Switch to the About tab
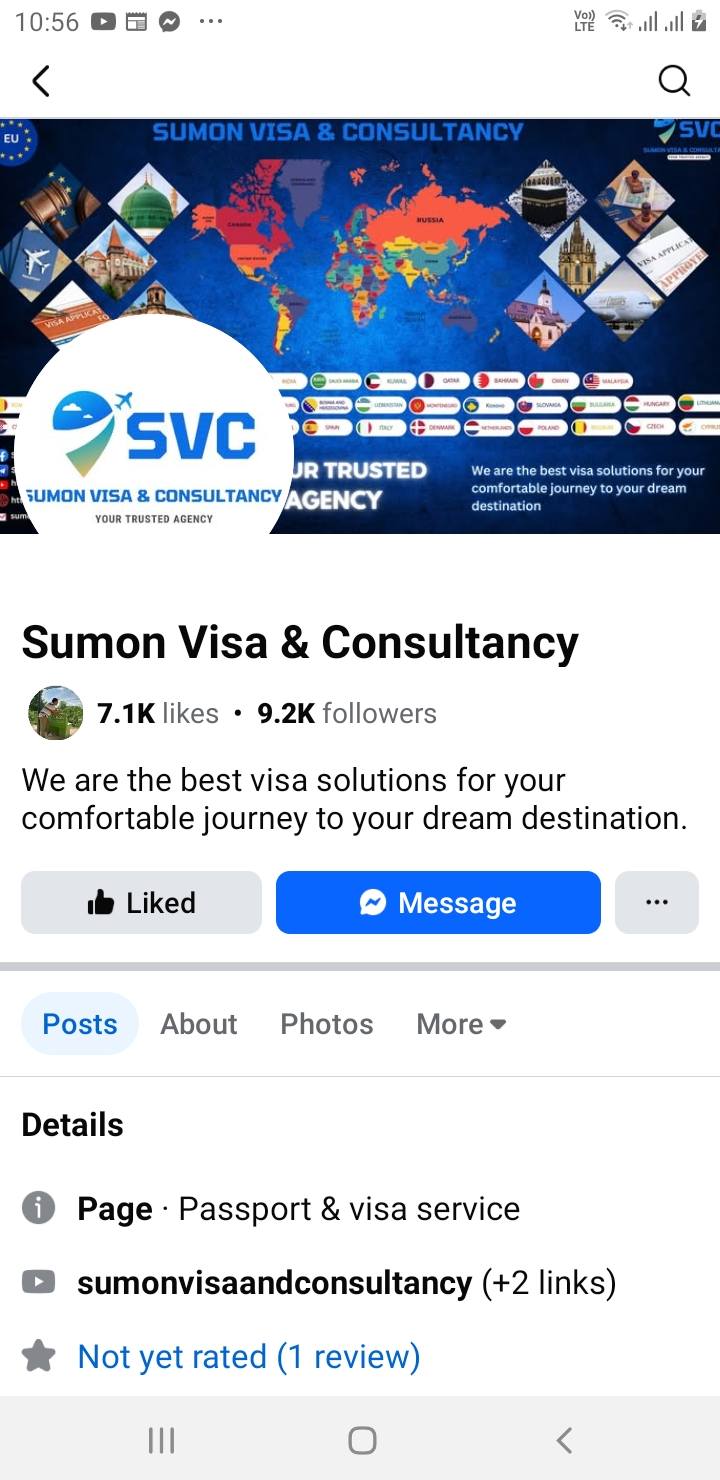Viewport: 720px width, 1480px height. 199,1024
